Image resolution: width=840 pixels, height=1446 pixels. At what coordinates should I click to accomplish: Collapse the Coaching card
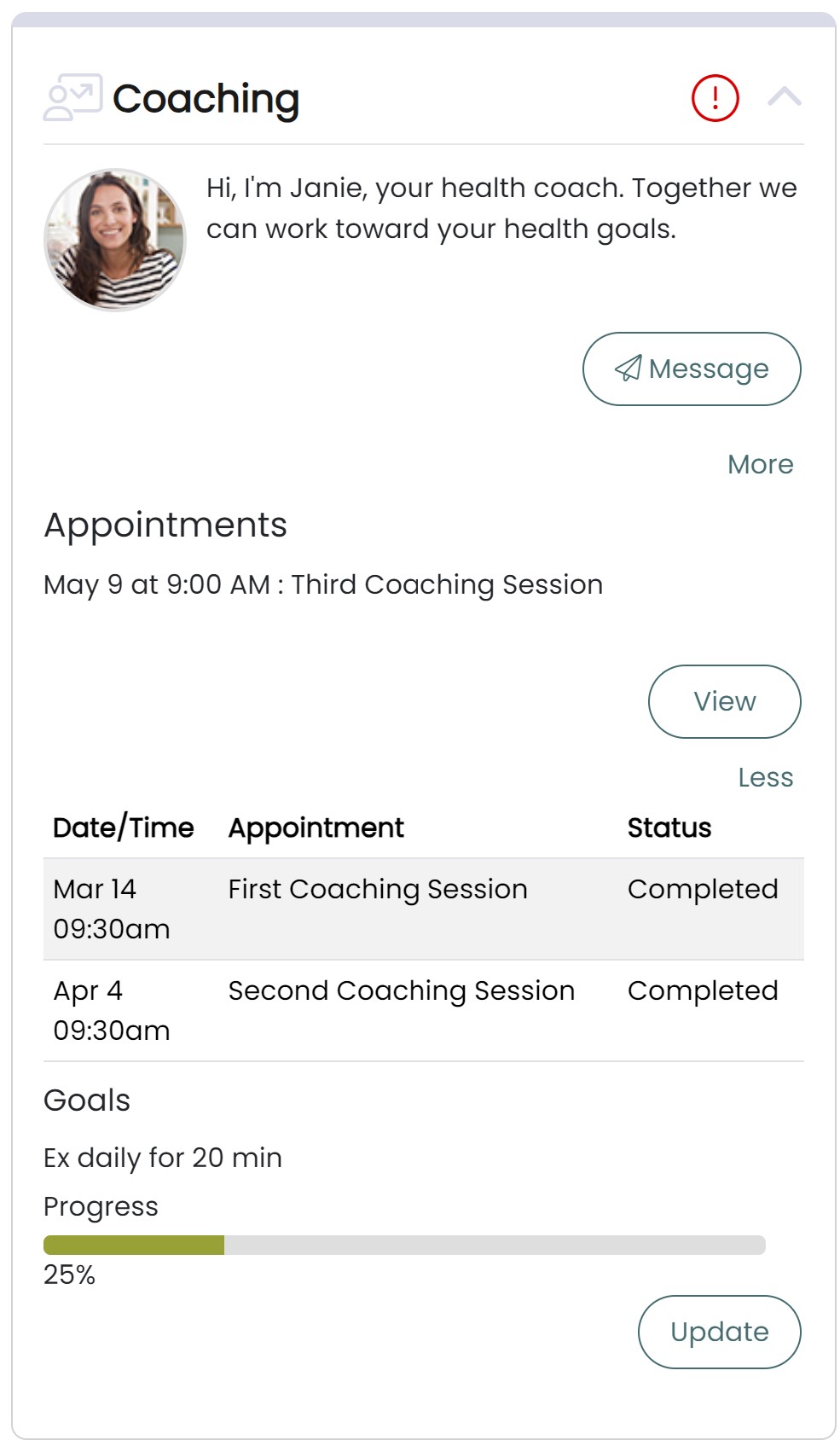click(x=784, y=97)
